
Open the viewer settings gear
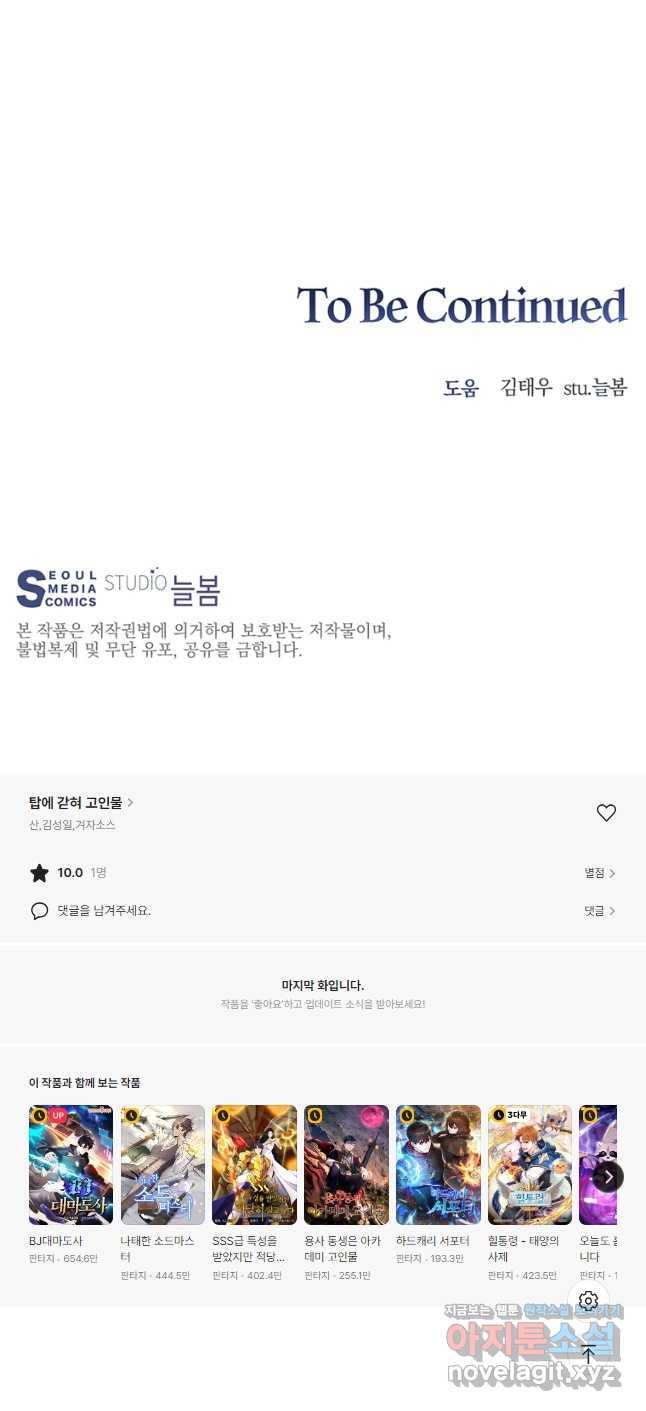(589, 1301)
